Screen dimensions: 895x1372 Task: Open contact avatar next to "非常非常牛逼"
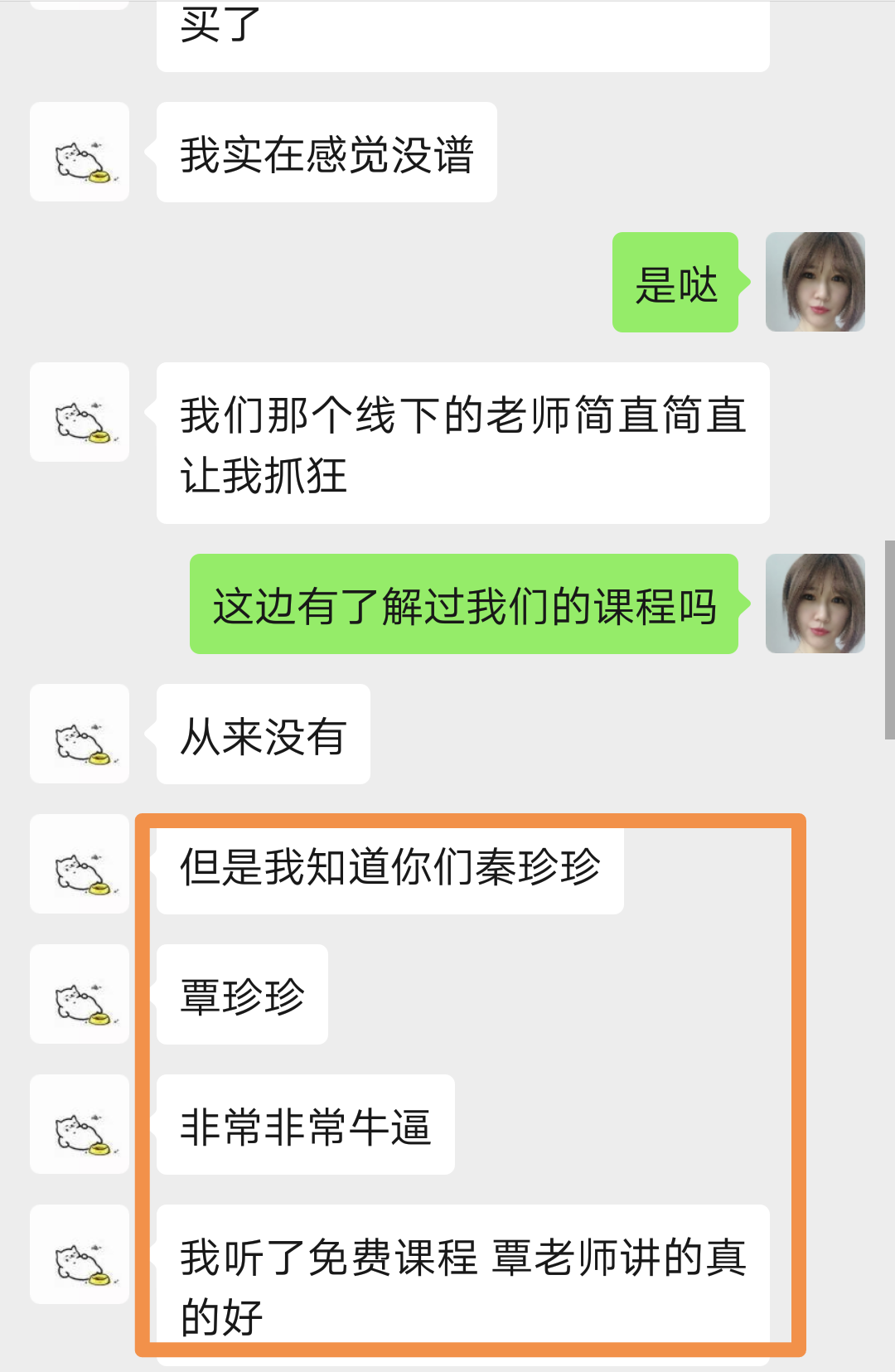(x=80, y=1124)
